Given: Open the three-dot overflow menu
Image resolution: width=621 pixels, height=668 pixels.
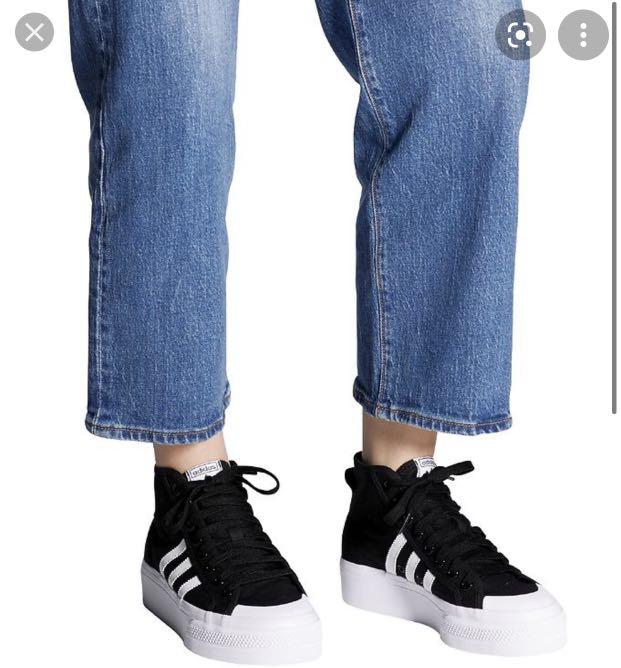Looking at the screenshot, I should pos(583,36).
